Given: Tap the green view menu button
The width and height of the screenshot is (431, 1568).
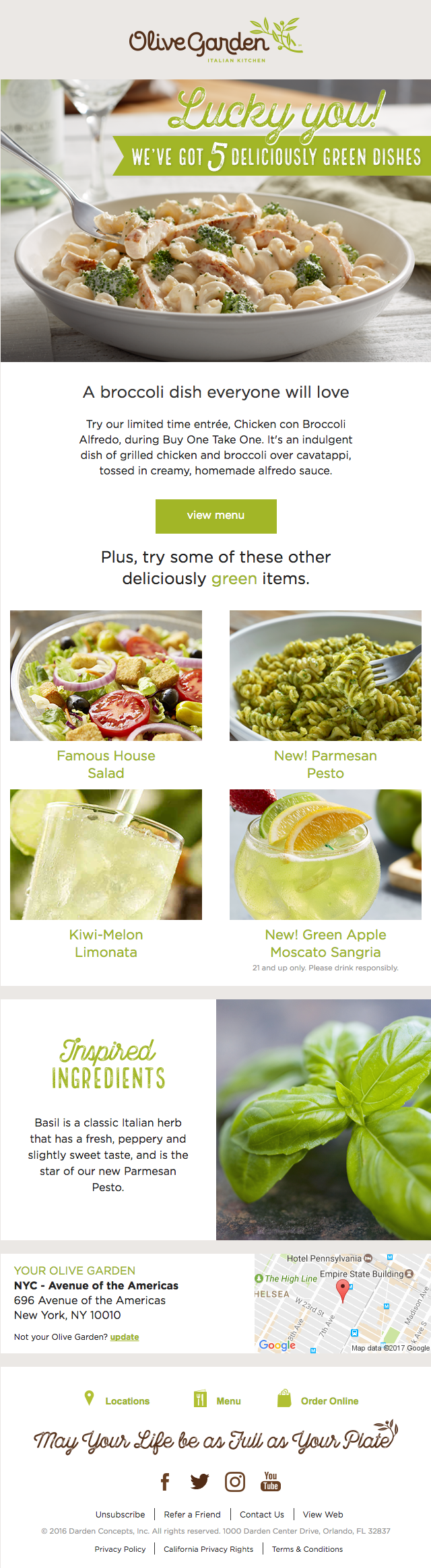Looking at the screenshot, I should tap(215, 515).
